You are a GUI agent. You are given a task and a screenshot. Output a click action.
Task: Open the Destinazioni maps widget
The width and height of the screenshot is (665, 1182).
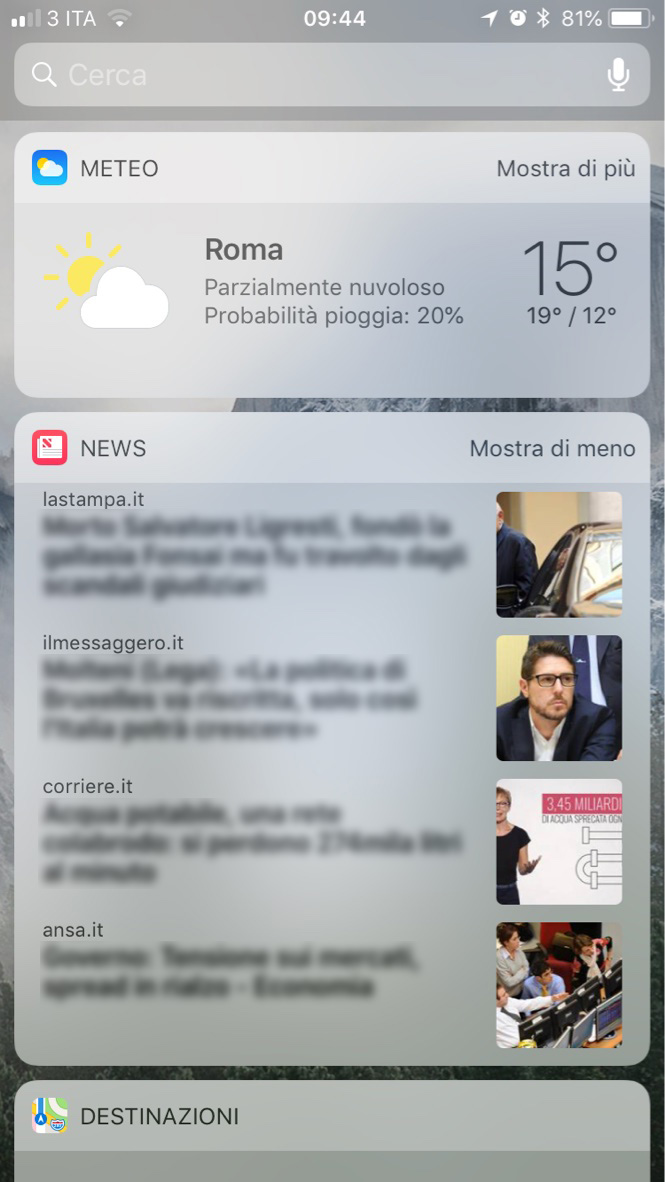point(332,1116)
